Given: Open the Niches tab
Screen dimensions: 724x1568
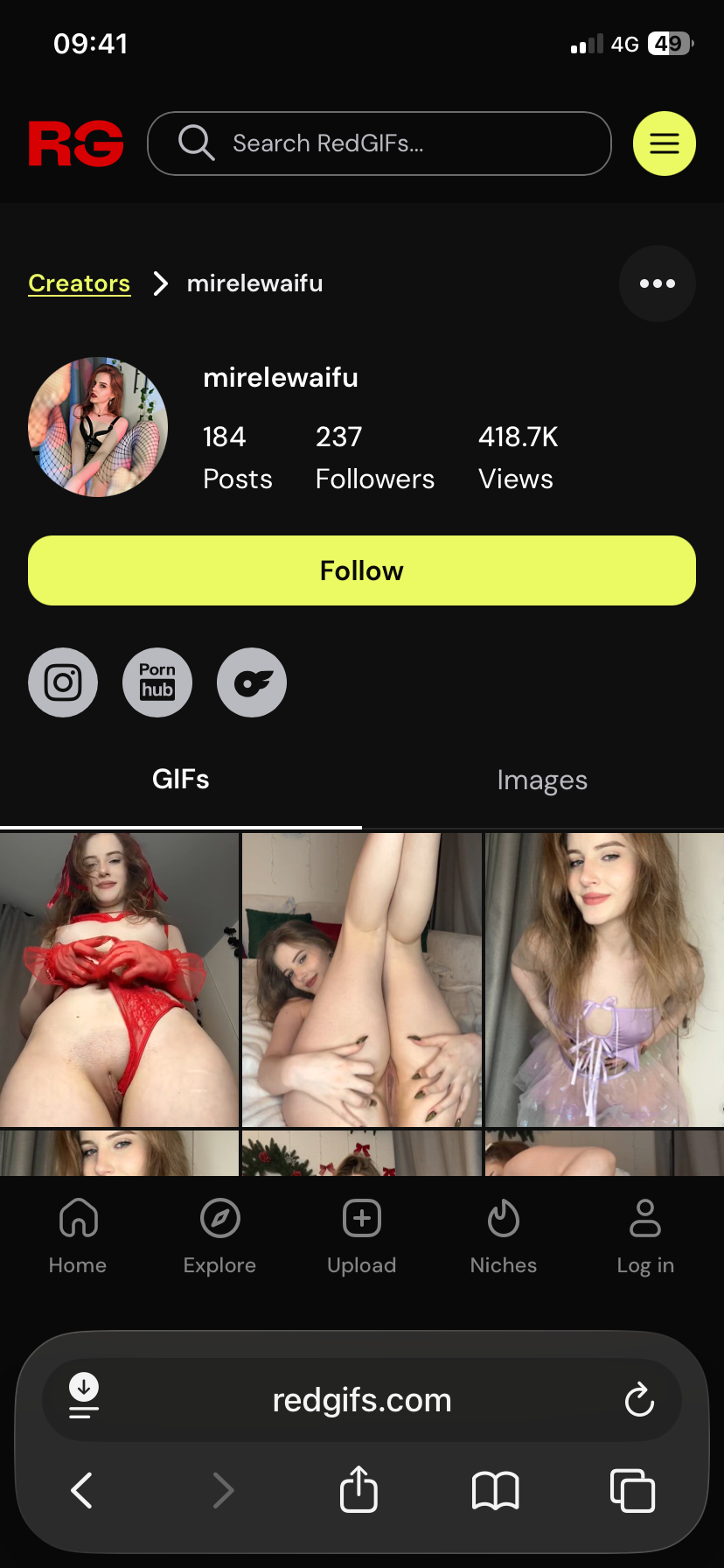Looking at the screenshot, I should coord(504,1235).
